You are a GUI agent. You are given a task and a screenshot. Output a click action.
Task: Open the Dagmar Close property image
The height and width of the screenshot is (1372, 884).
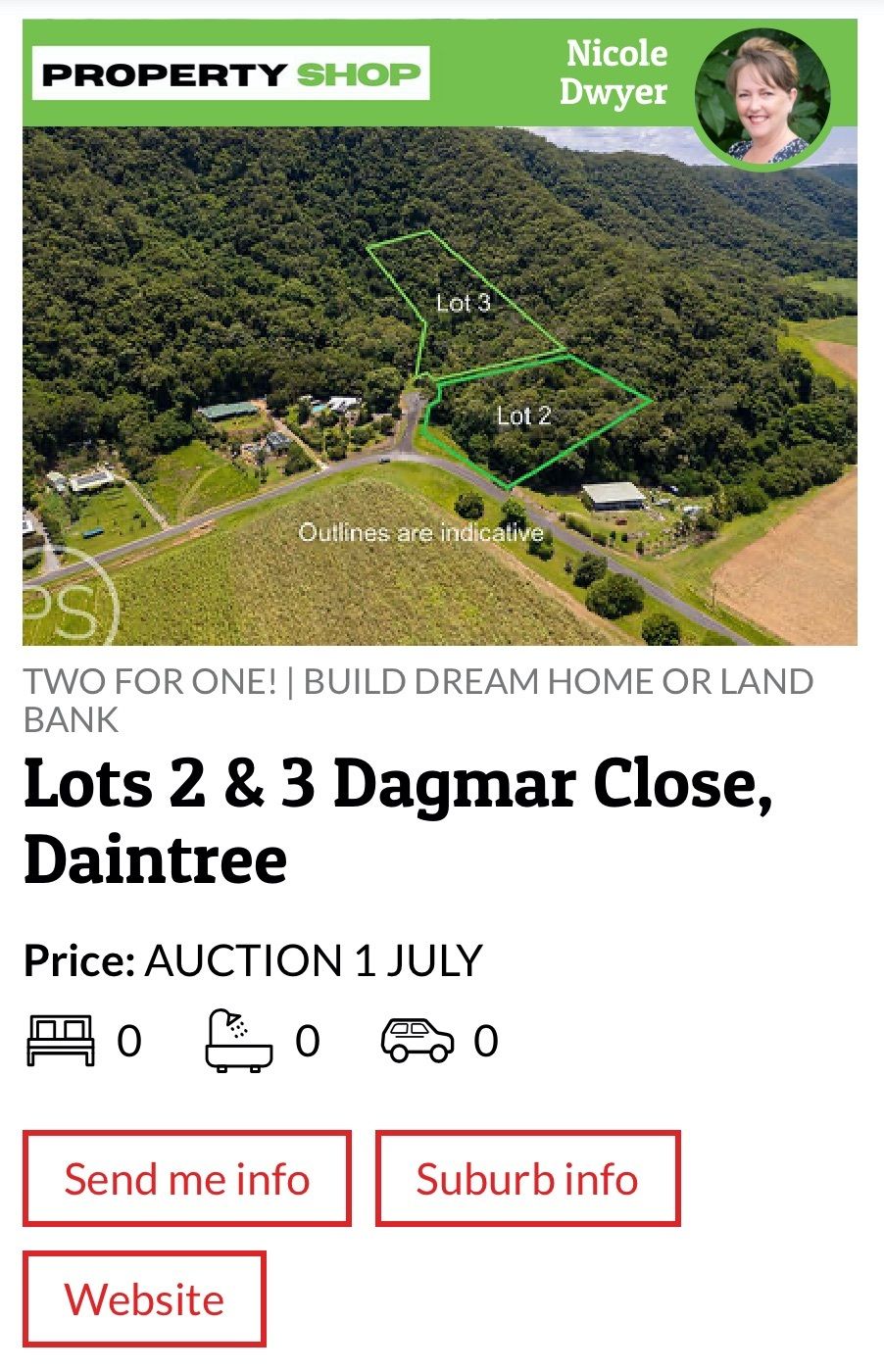point(440,385)
